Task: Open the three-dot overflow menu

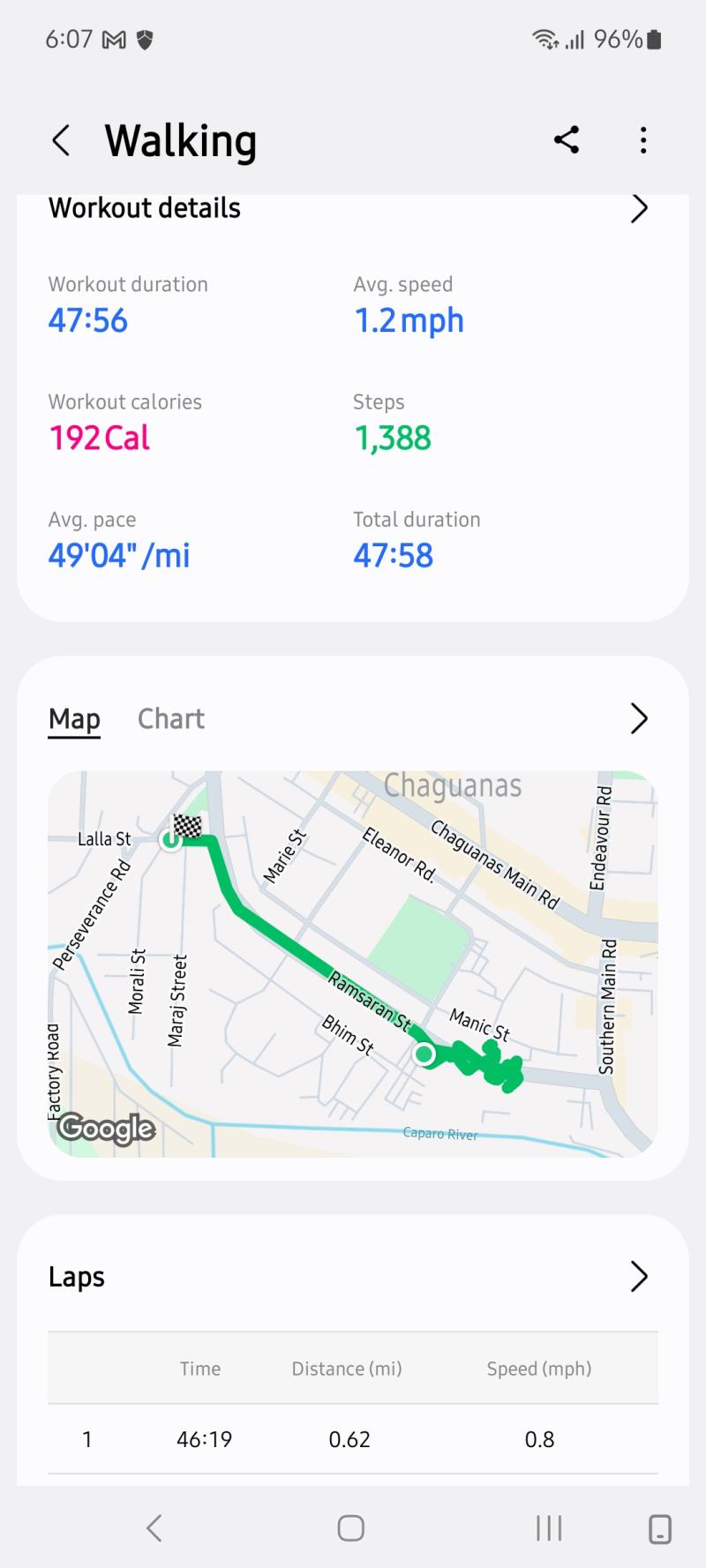Action: click(643, 140)
